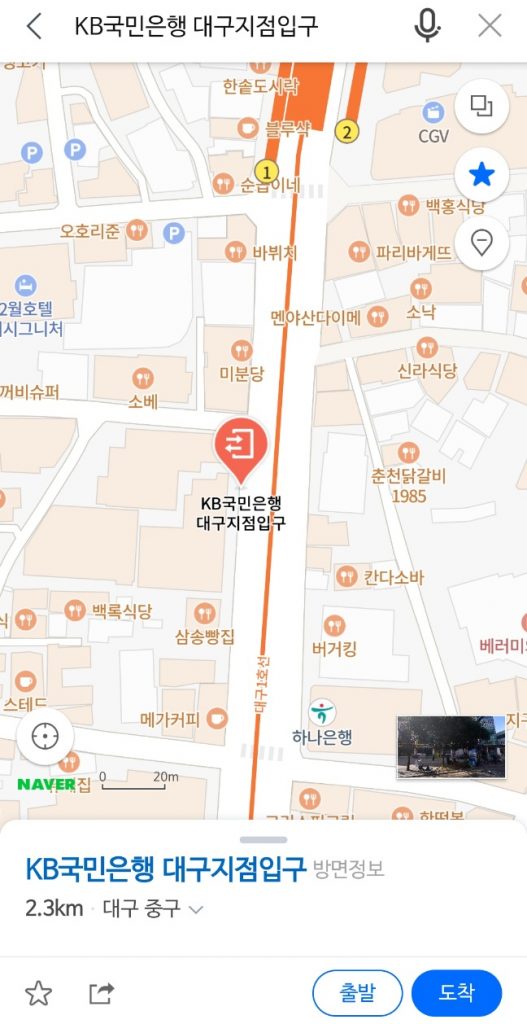Open the map layers button

pyautogui.click(x=481, y=106)
